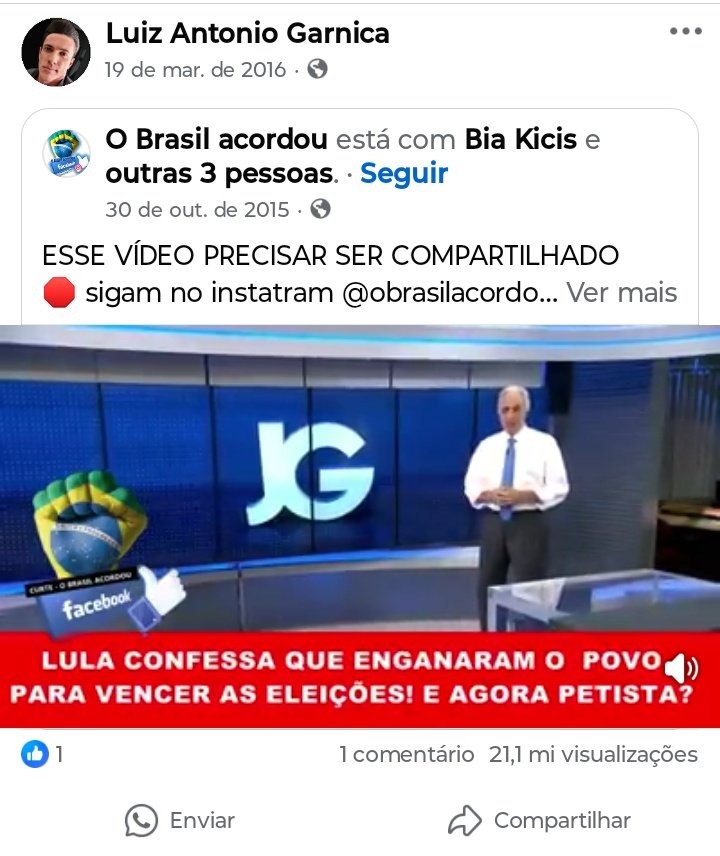Open the 1 comentário thread

coord(407,755)
